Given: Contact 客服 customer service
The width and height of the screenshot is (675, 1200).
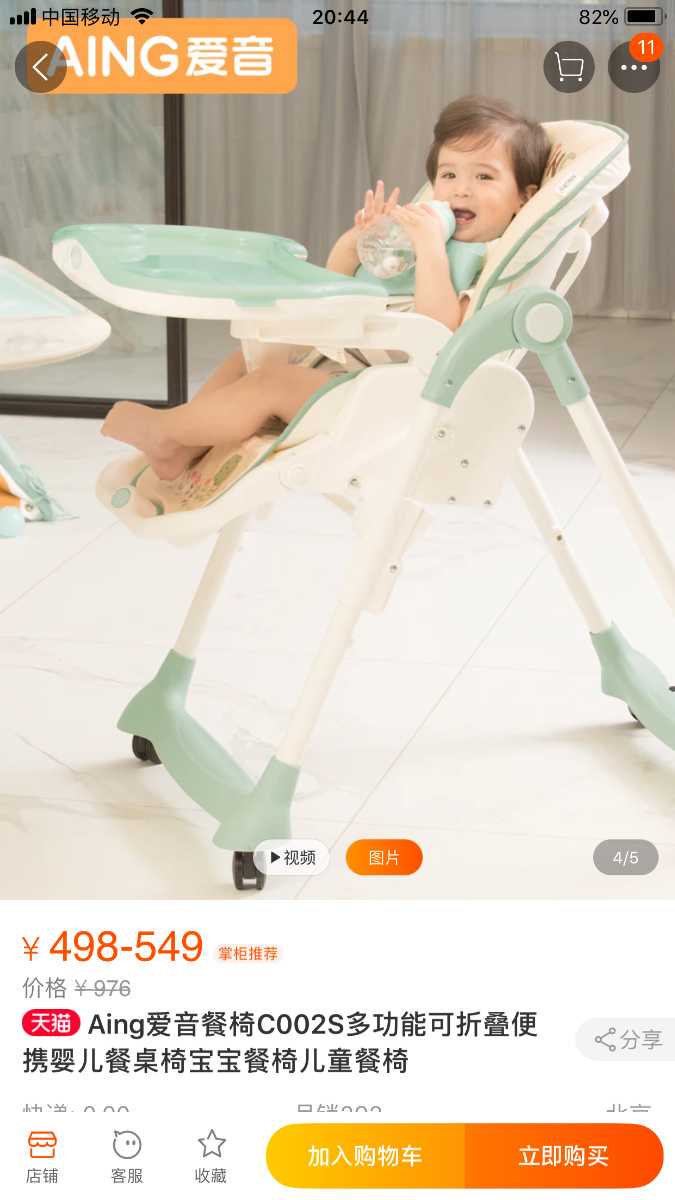Looking at the screenshot, I should (127, 1156).
